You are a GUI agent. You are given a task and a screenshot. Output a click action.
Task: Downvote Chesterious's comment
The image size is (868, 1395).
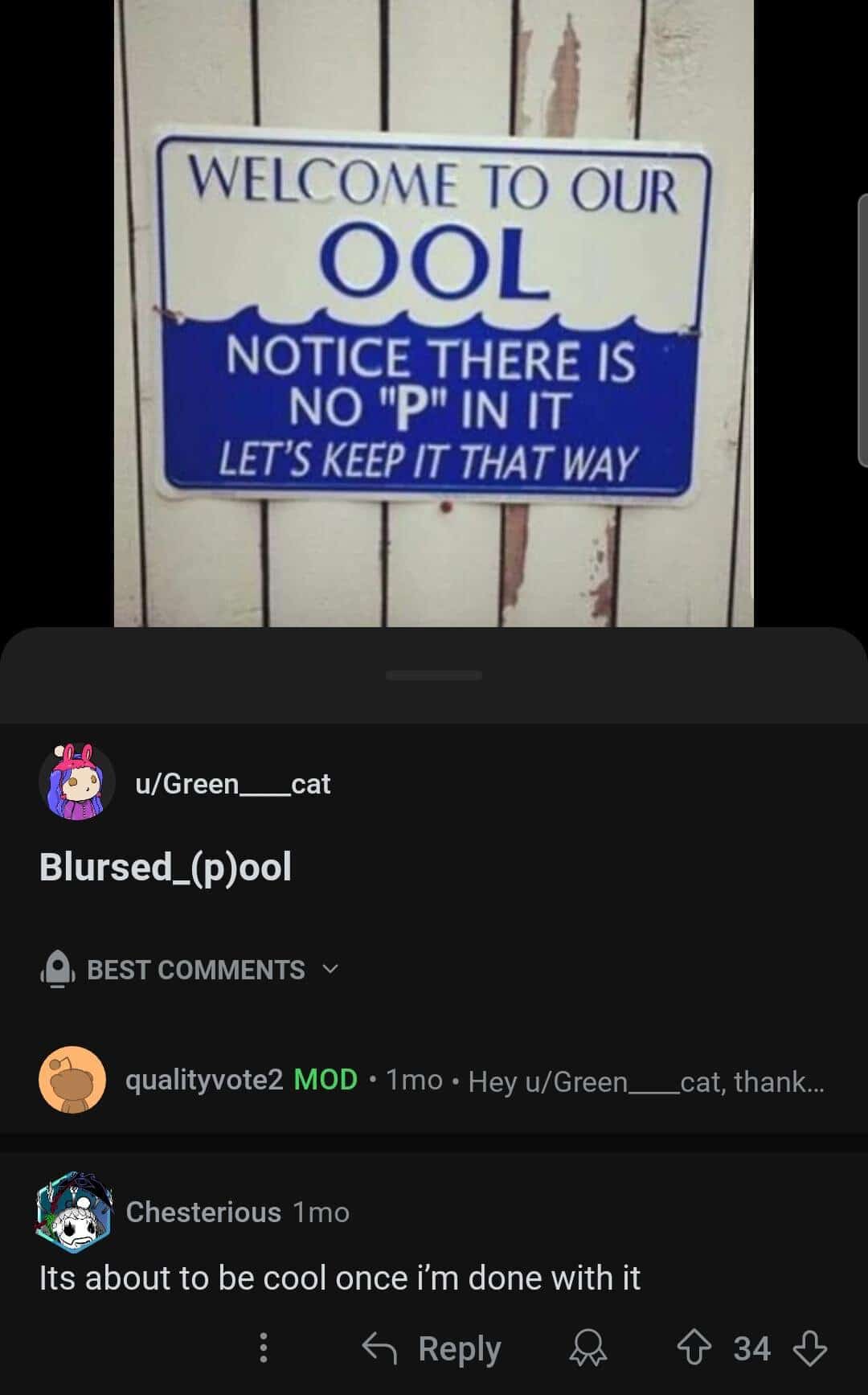click(x=809, y=1348)
